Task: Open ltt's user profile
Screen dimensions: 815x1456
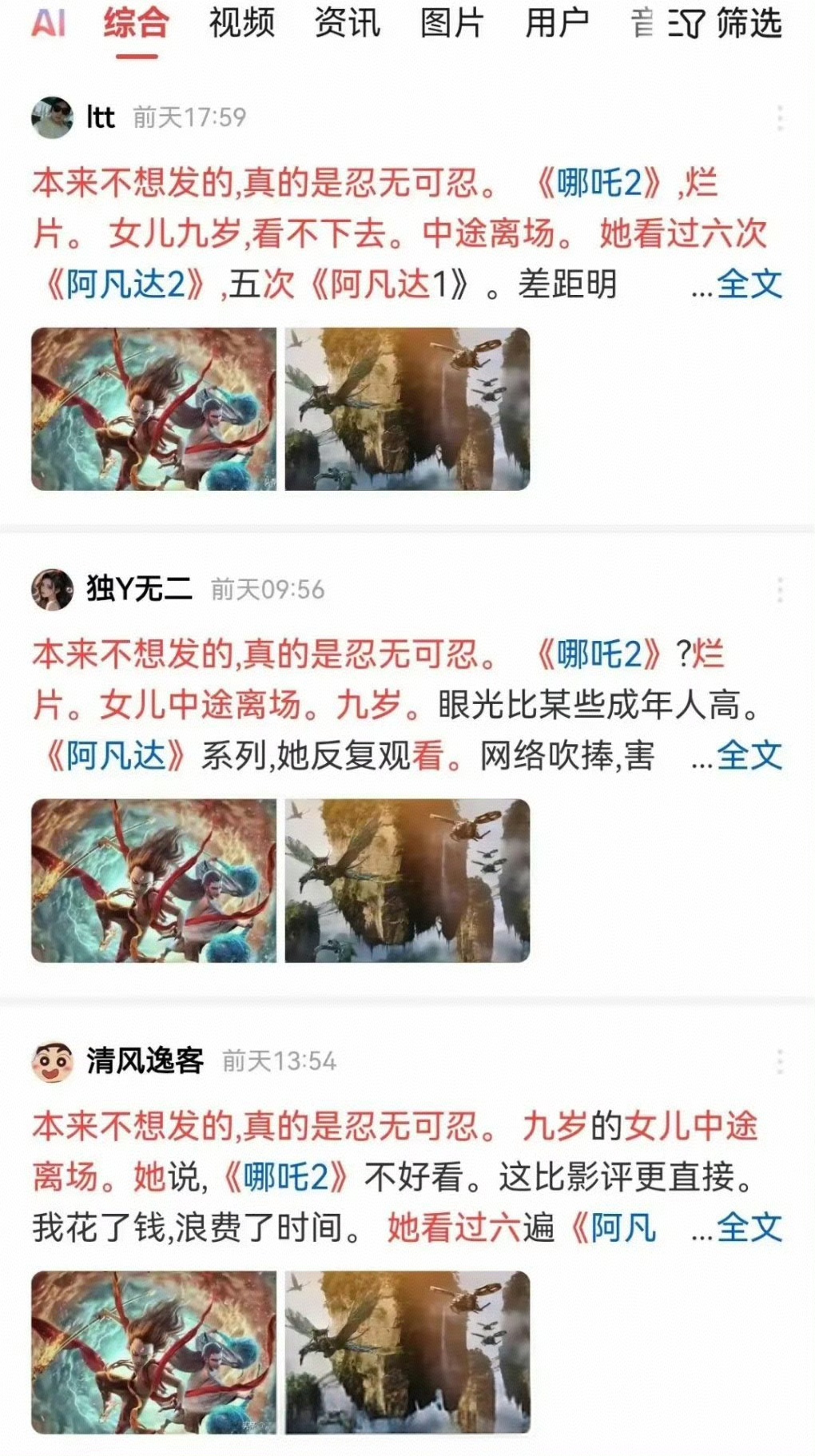Action: (53, 117)
